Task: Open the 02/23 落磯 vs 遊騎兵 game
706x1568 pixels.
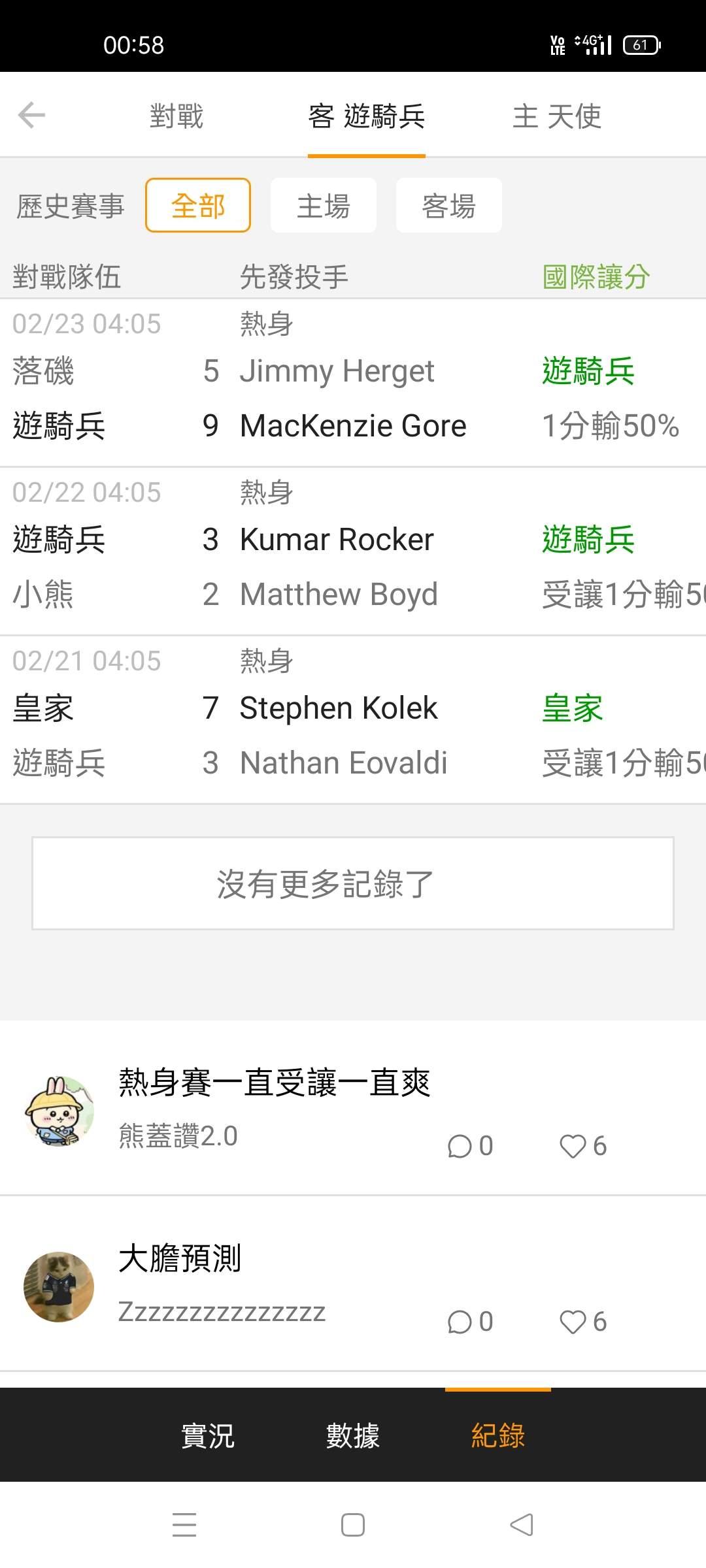Action: coord(353,383)
